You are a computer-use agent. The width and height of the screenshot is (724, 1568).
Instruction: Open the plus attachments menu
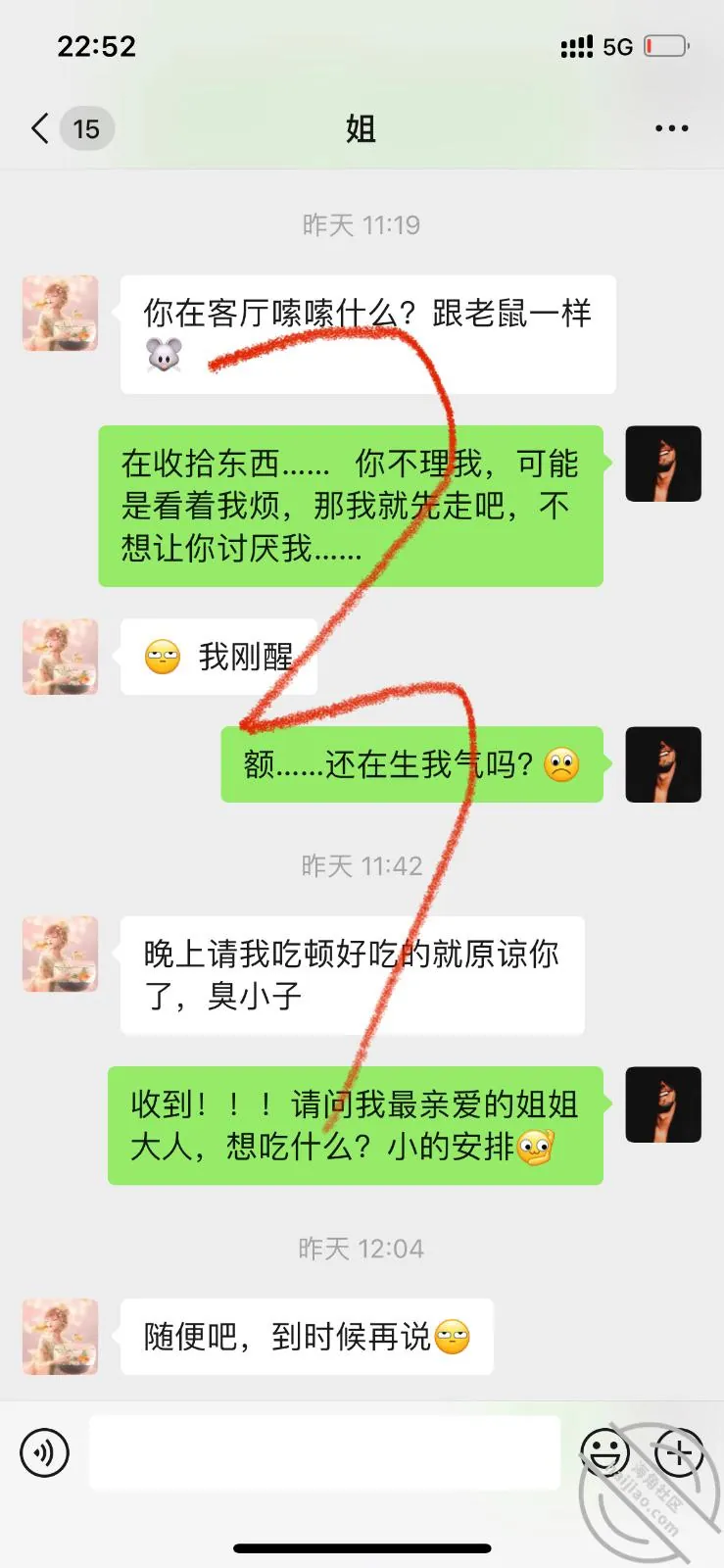pos(679,1452)
